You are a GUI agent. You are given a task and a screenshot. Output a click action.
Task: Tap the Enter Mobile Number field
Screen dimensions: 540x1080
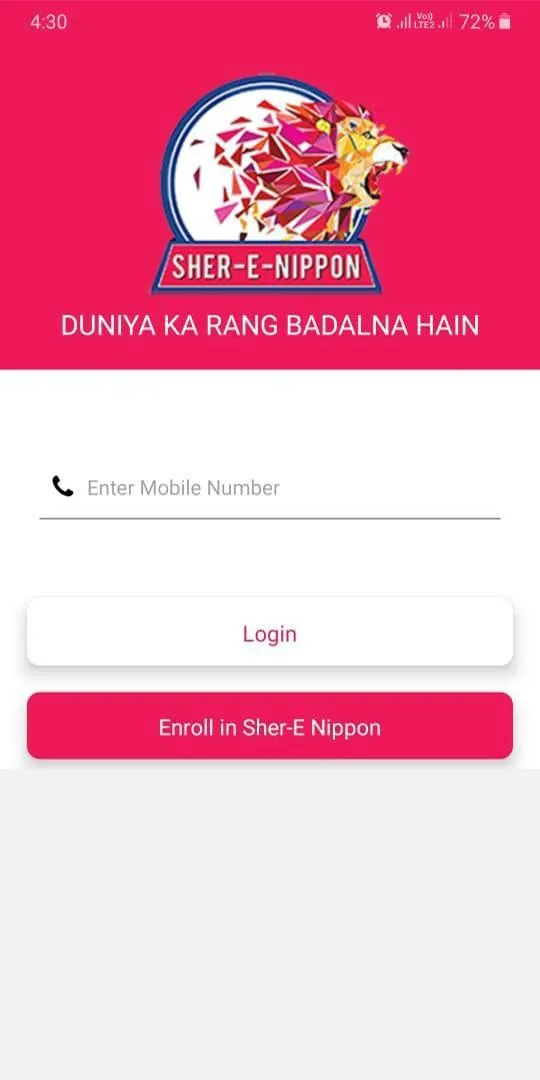tap(270, 488)
